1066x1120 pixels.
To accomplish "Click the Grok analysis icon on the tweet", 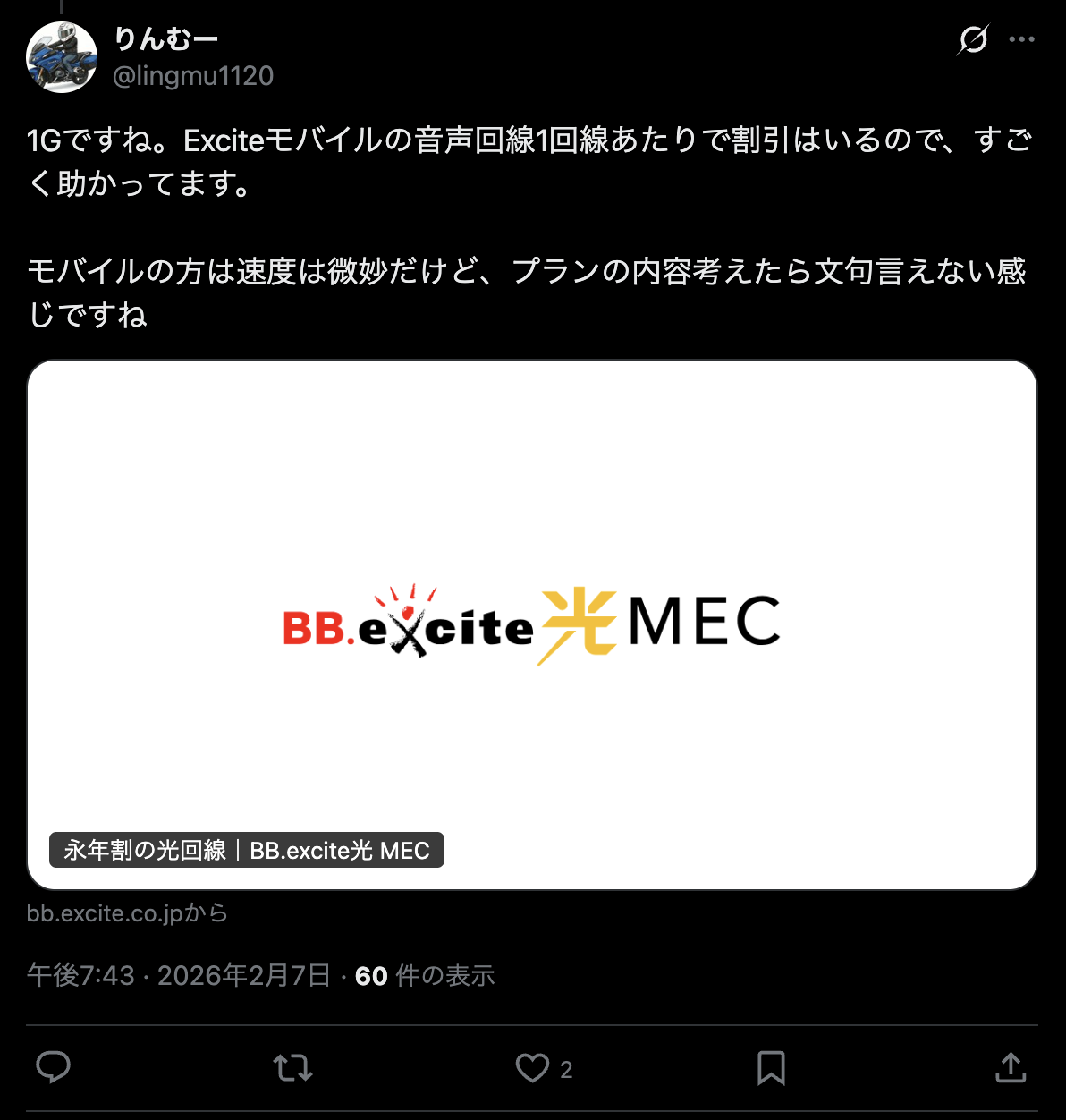I will pos(974,39).
